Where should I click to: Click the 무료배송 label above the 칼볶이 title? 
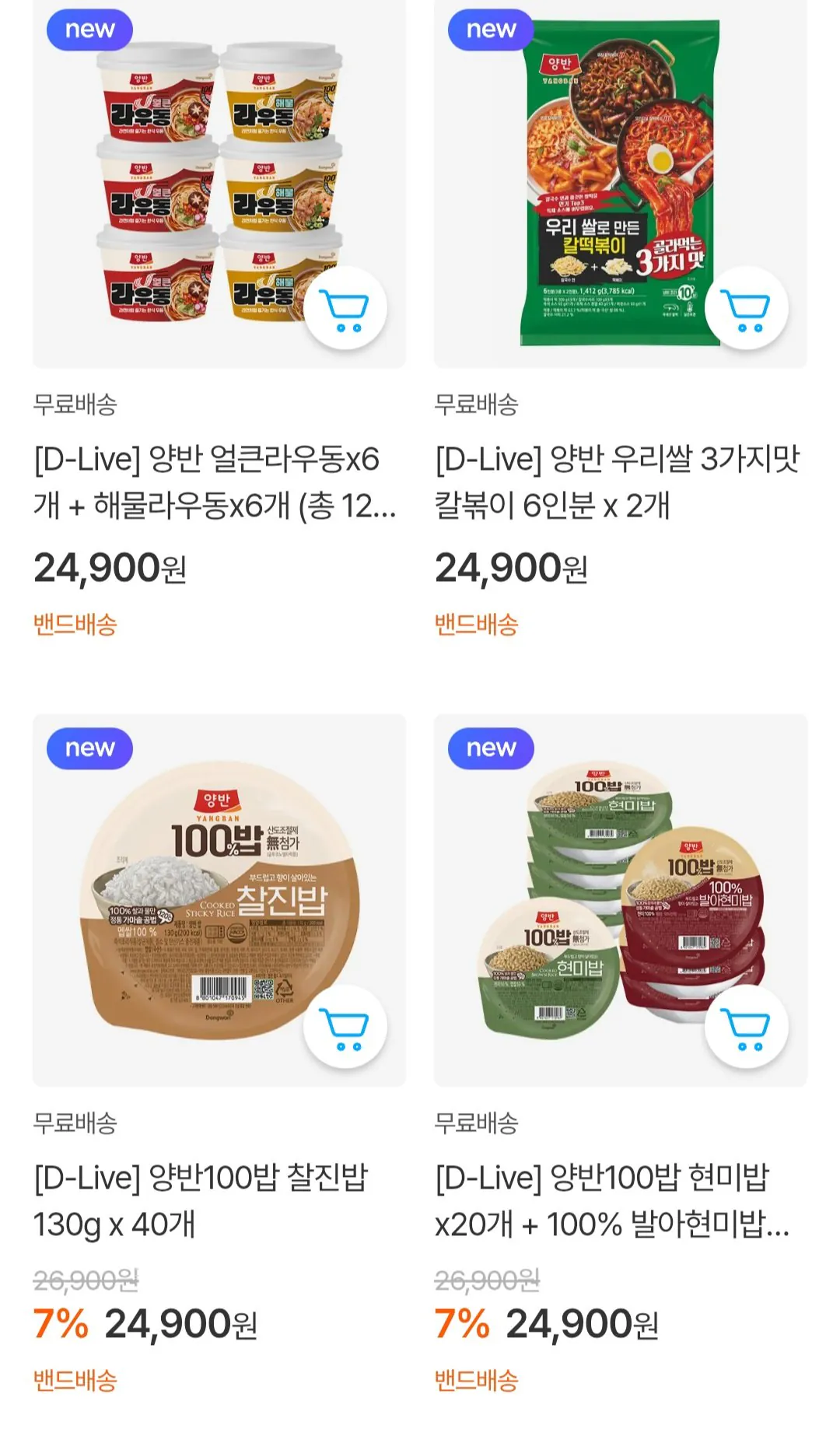477,405
